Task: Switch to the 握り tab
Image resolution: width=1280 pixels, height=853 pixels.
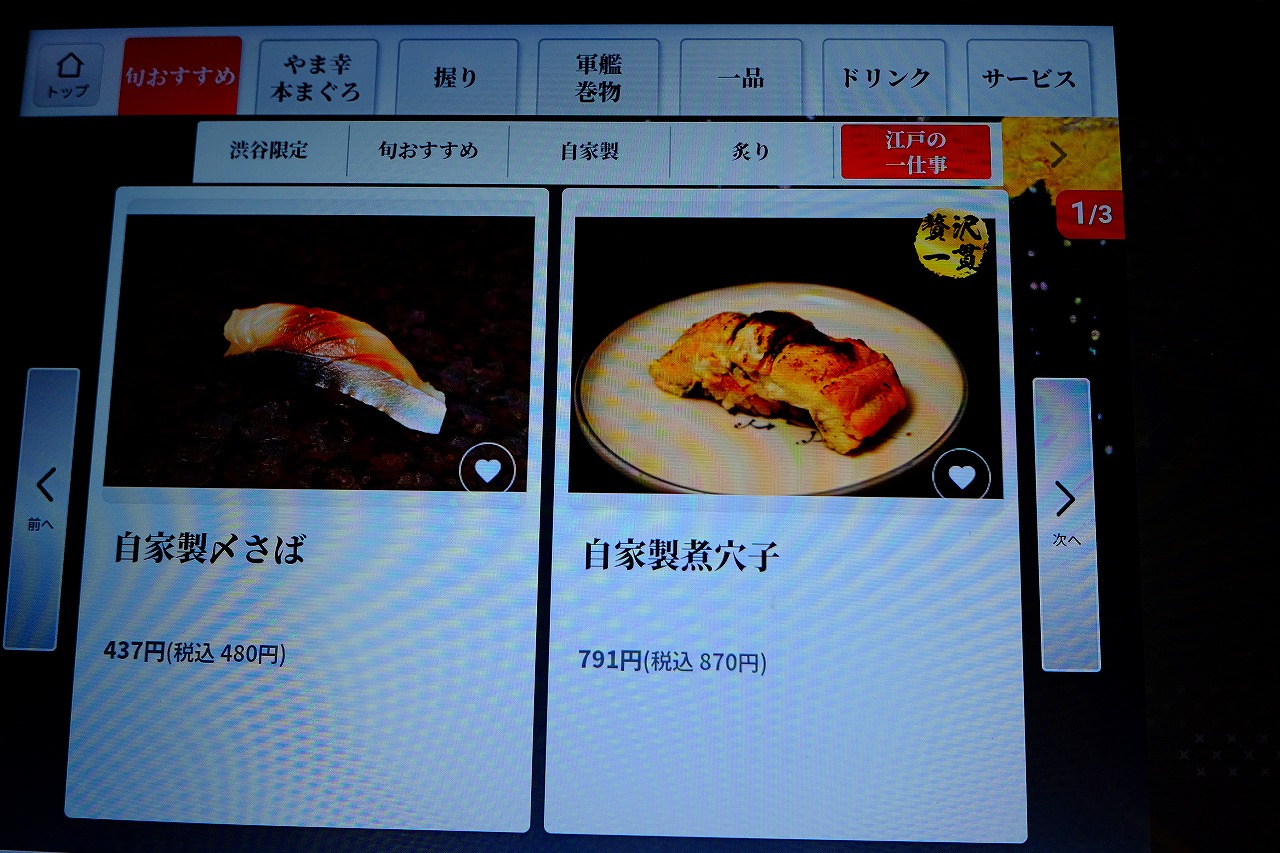Action: click(x=457, y=78)
